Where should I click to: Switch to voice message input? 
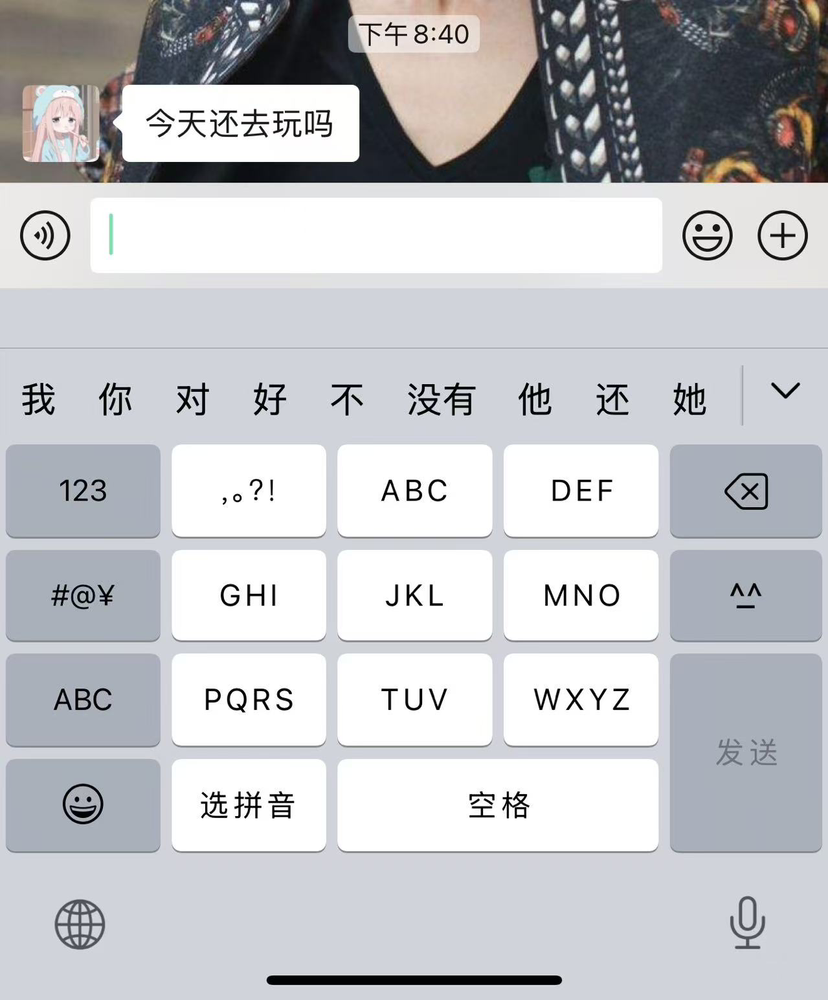coord(45,236)
